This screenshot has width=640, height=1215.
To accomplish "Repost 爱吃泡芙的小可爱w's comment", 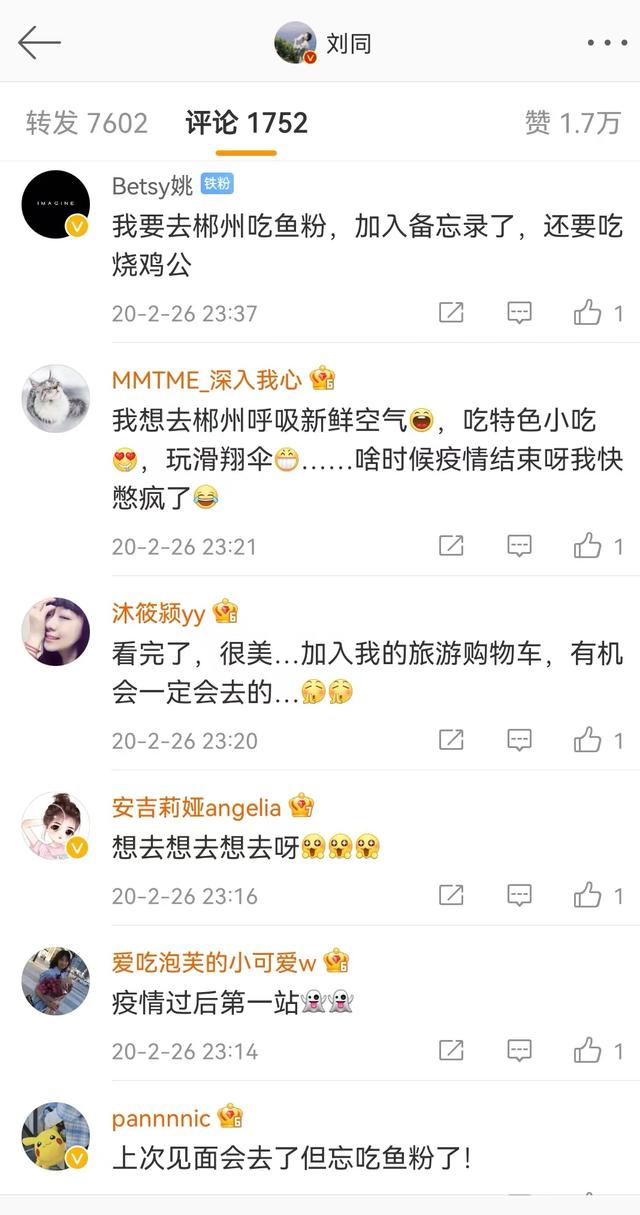I will tap(451, 1051).
